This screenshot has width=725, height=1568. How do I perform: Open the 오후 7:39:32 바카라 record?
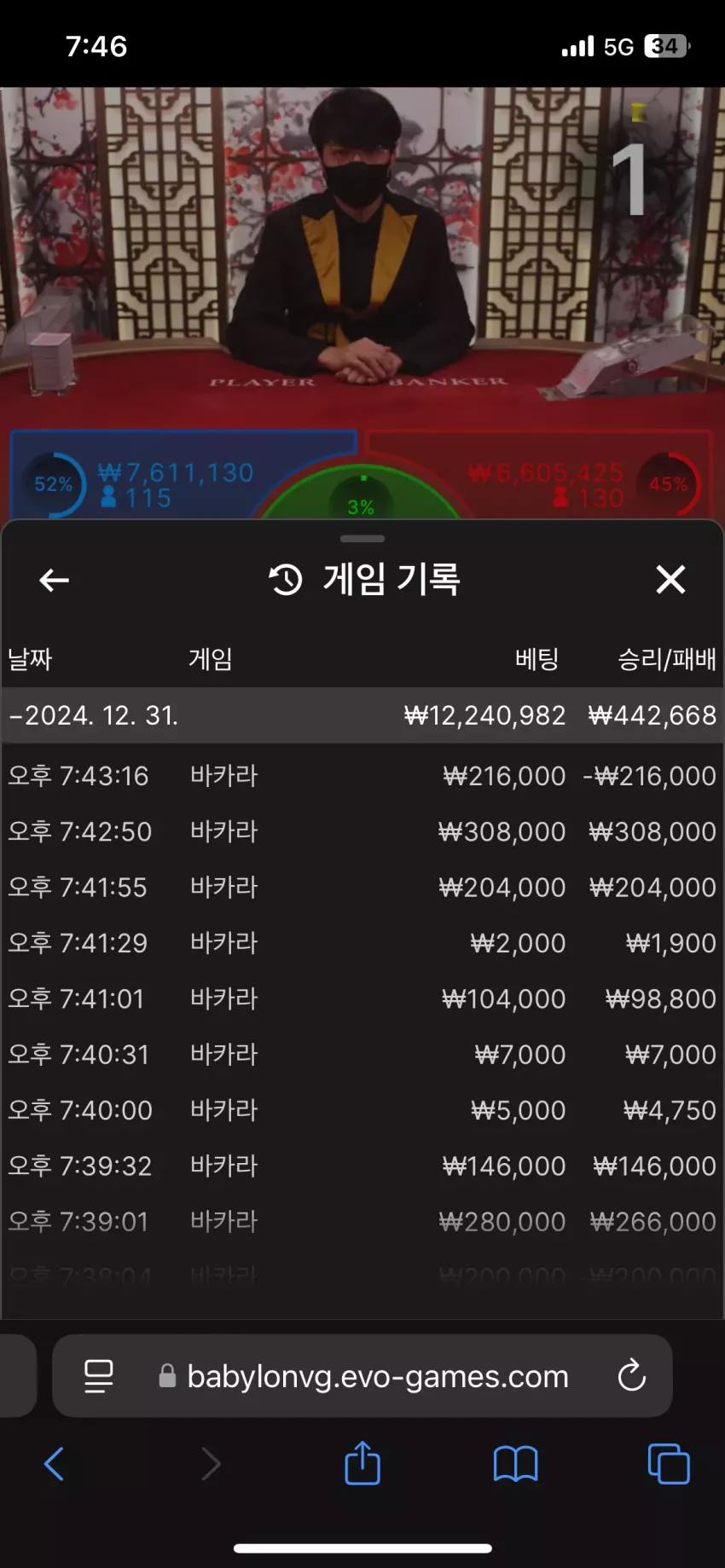pos(362,1166)
